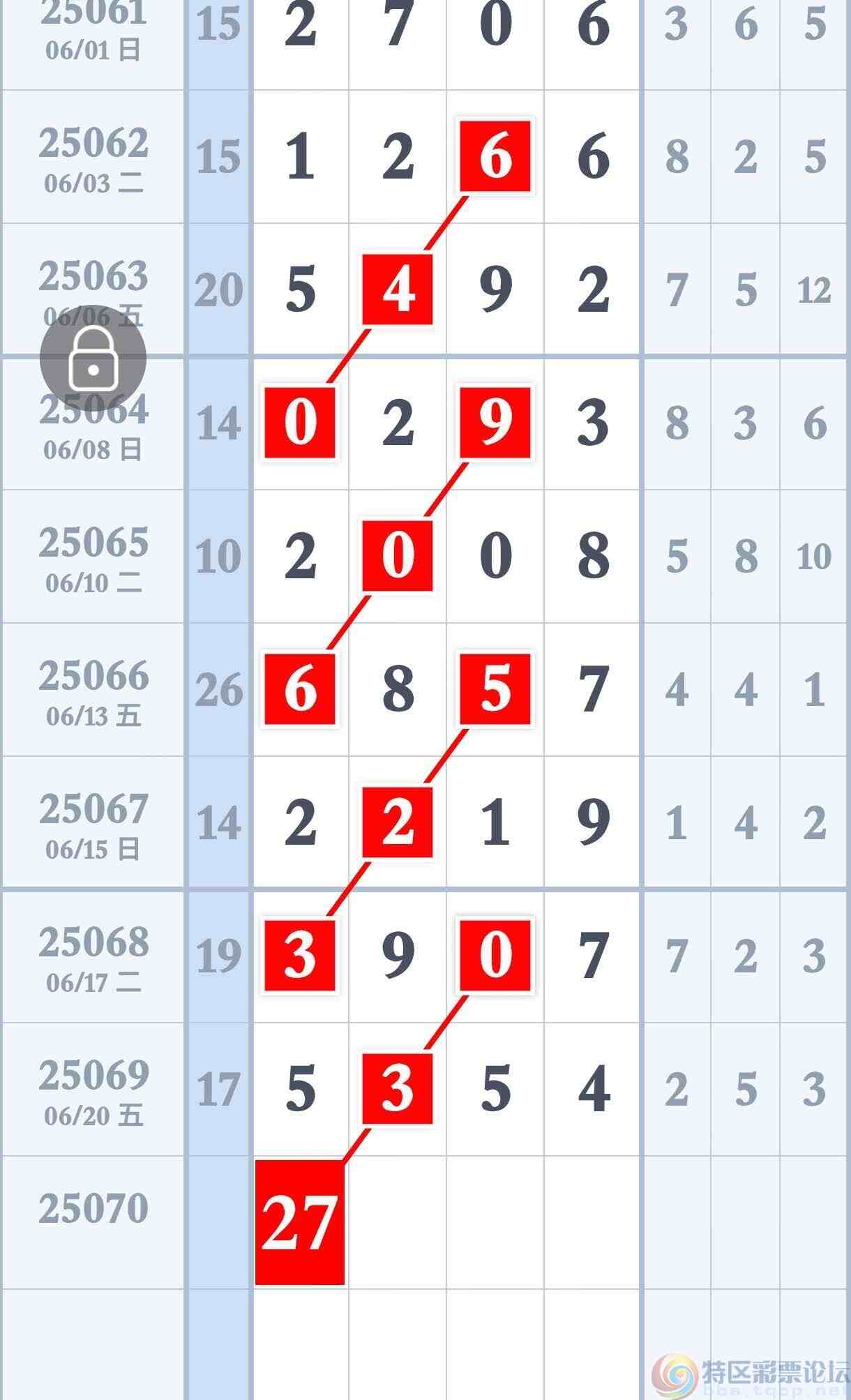Tap the floating lock icon
This screenshot has width=851, height=1400.
(93, 359)
